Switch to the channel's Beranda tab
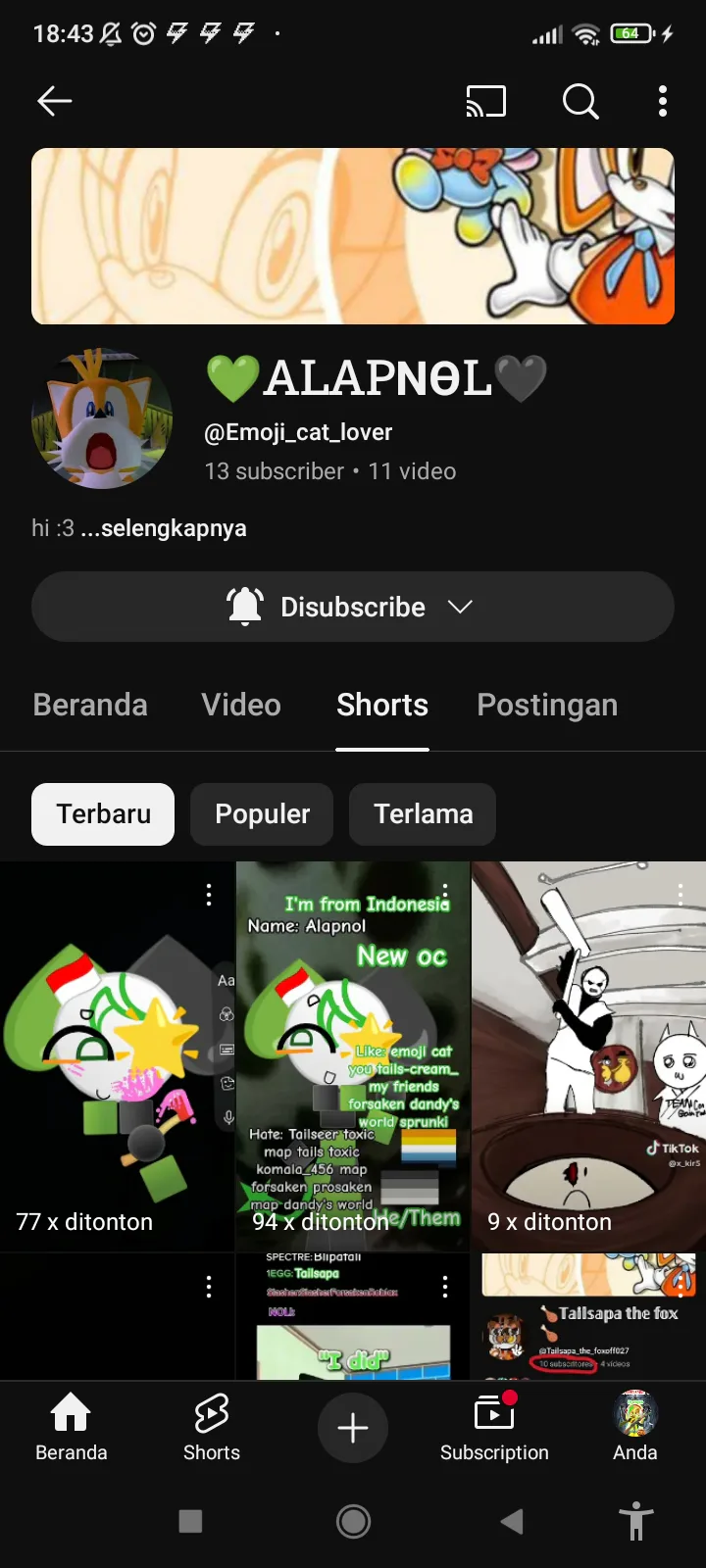Viewport: 706px width, 1568px height. (x=90, y=705)
